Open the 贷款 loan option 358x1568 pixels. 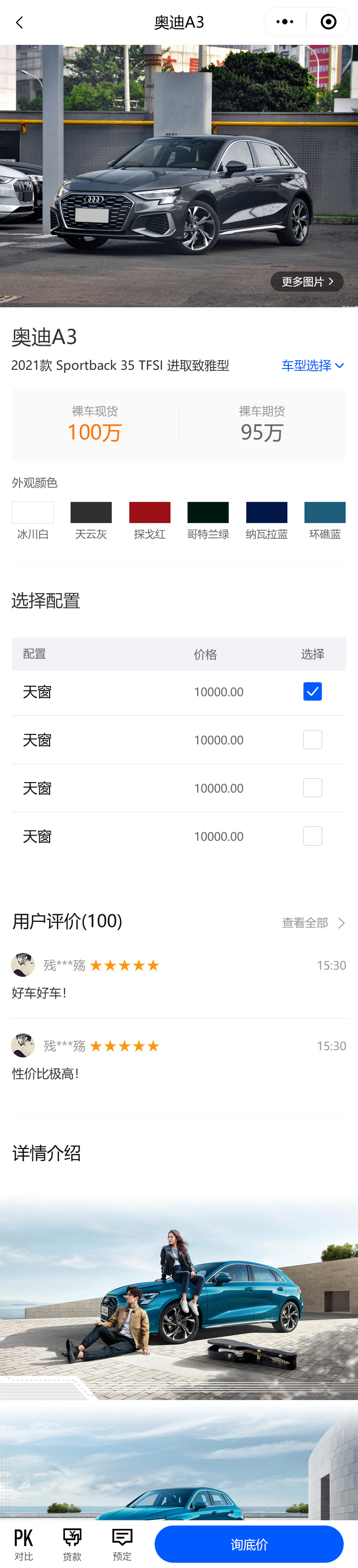click(x=73, y=1544)
